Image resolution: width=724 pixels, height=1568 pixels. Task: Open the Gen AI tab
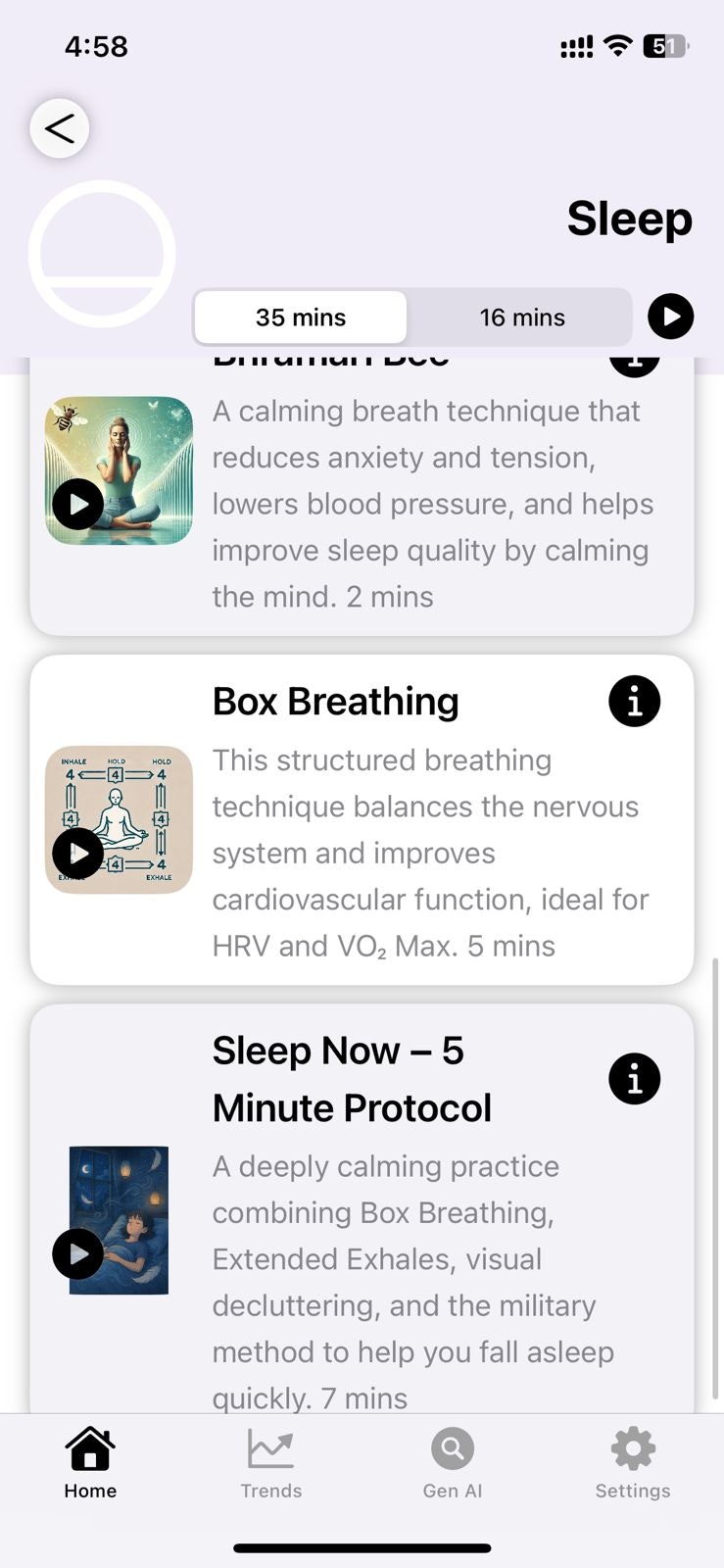453,1463
